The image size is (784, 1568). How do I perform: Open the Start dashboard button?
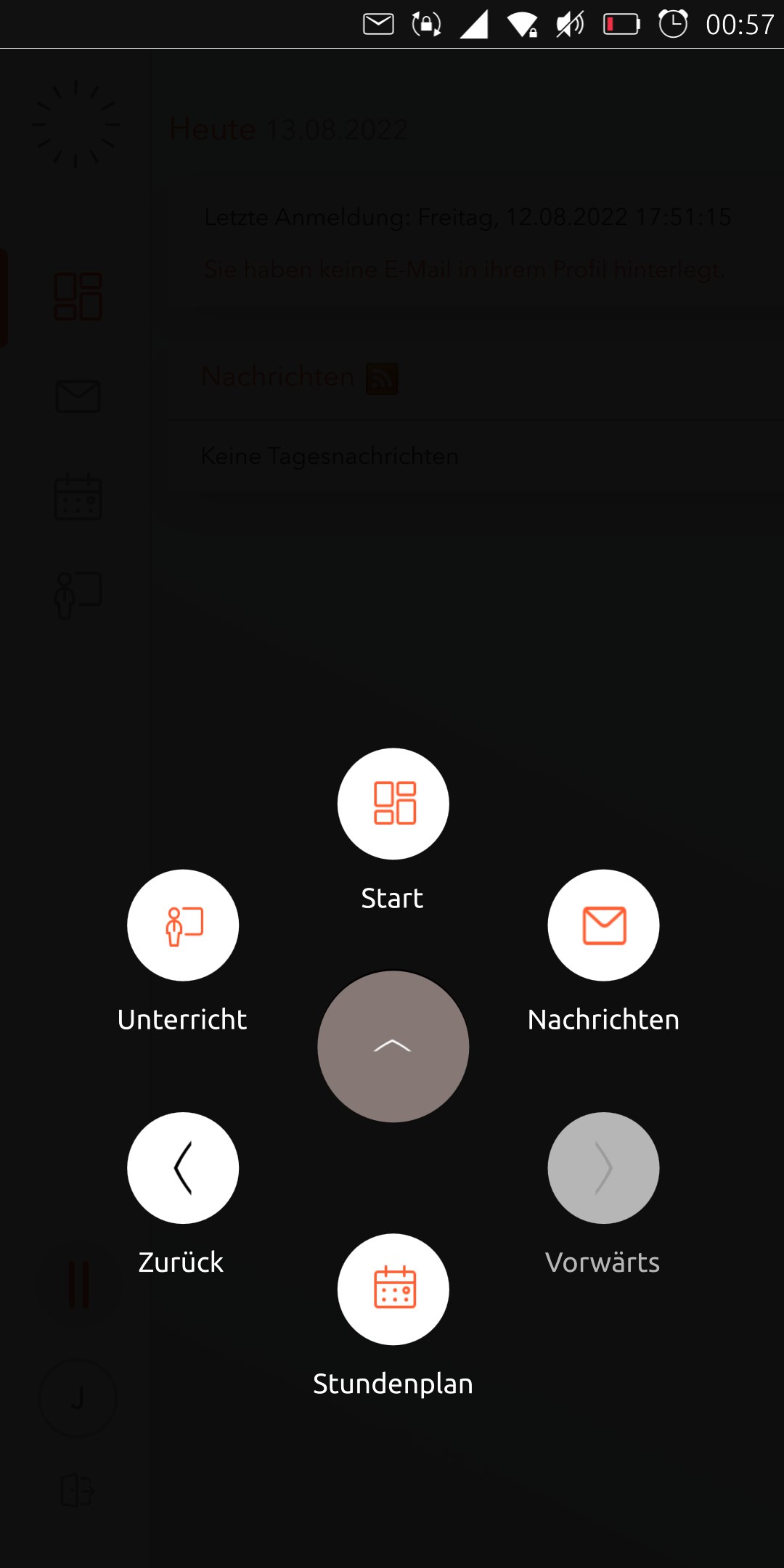click(x=393, y=804)
